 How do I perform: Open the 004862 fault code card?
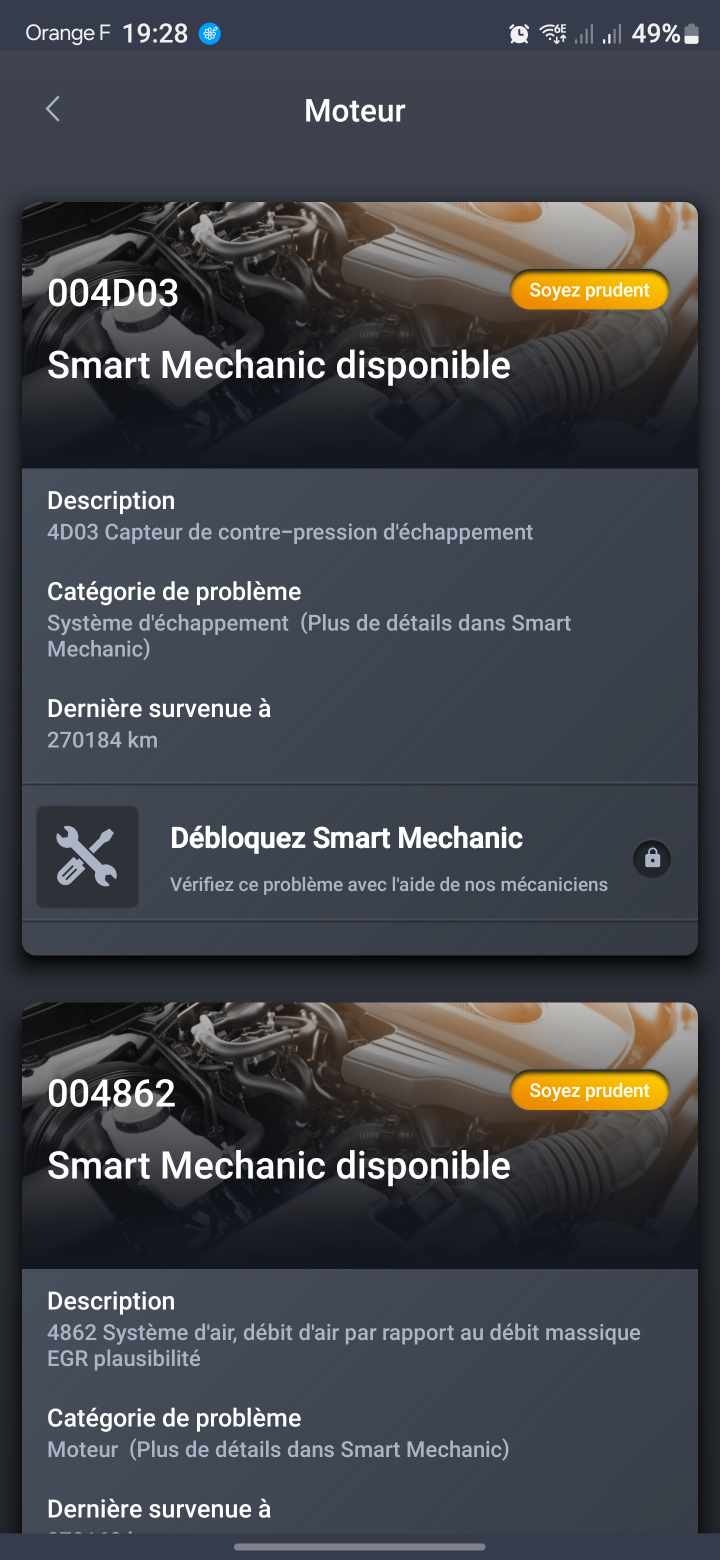[359, 1135]
